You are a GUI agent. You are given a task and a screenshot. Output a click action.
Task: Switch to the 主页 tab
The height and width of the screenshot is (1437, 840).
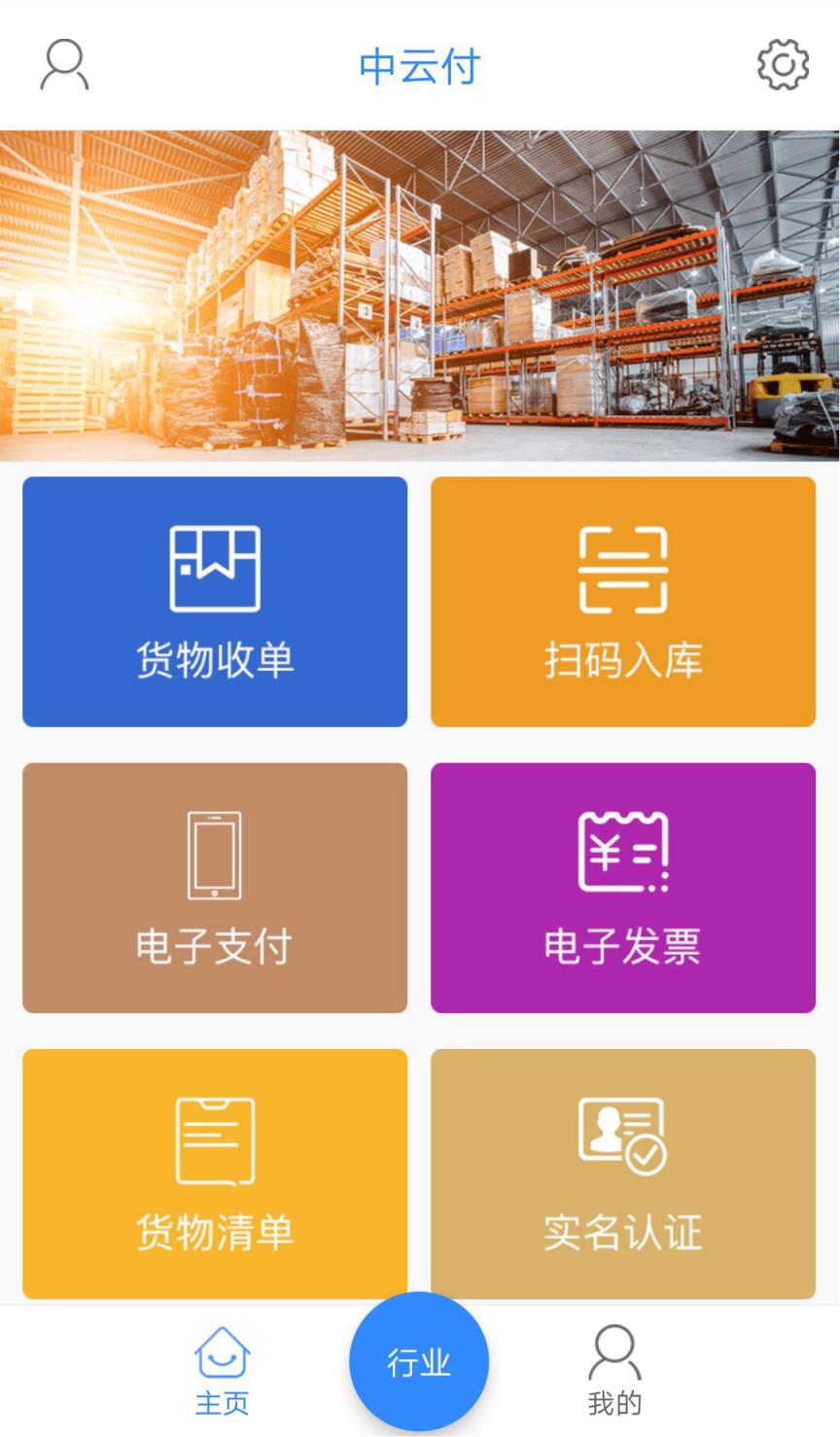point(223,1371)
